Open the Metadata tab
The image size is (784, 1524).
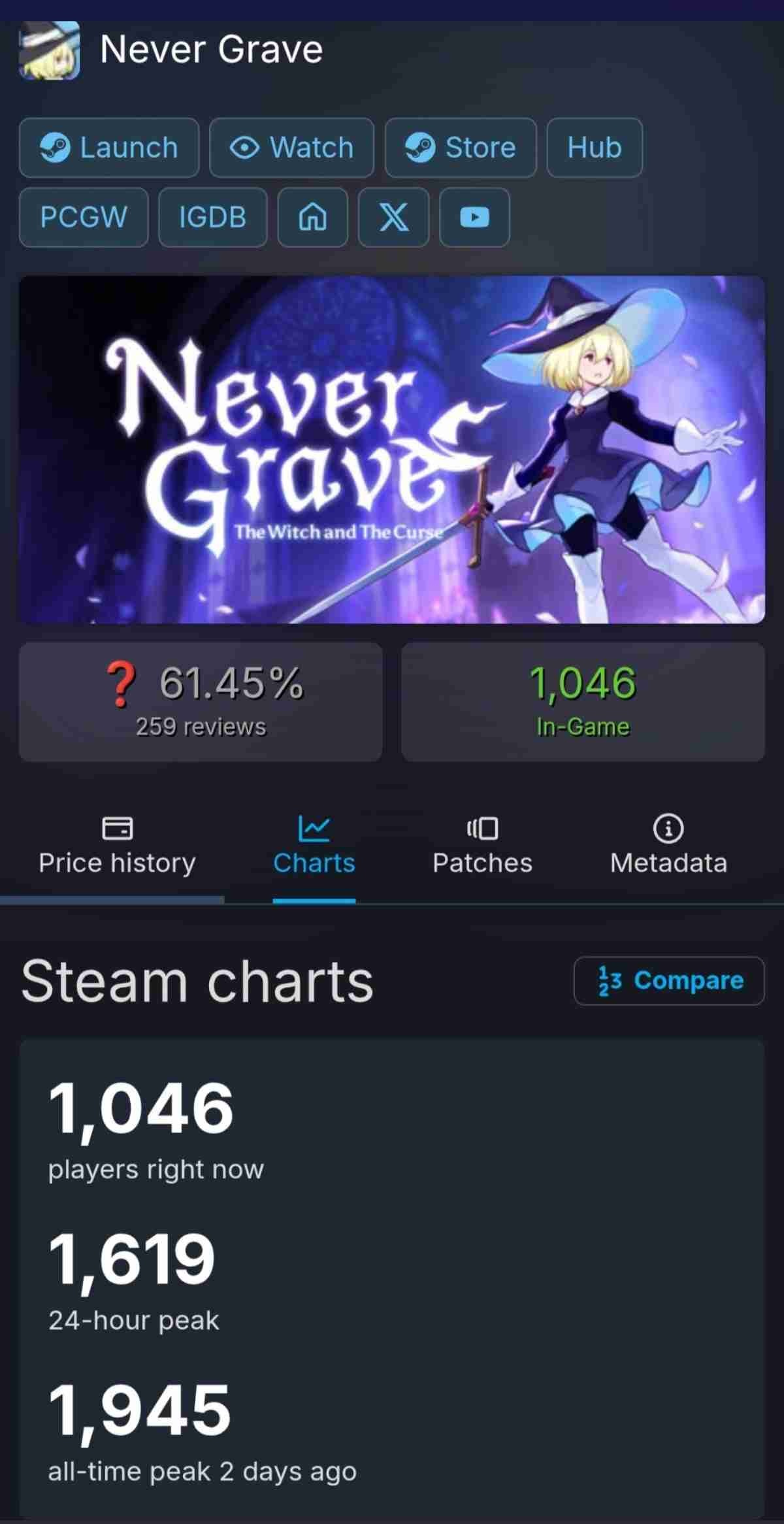pos(668,847)
